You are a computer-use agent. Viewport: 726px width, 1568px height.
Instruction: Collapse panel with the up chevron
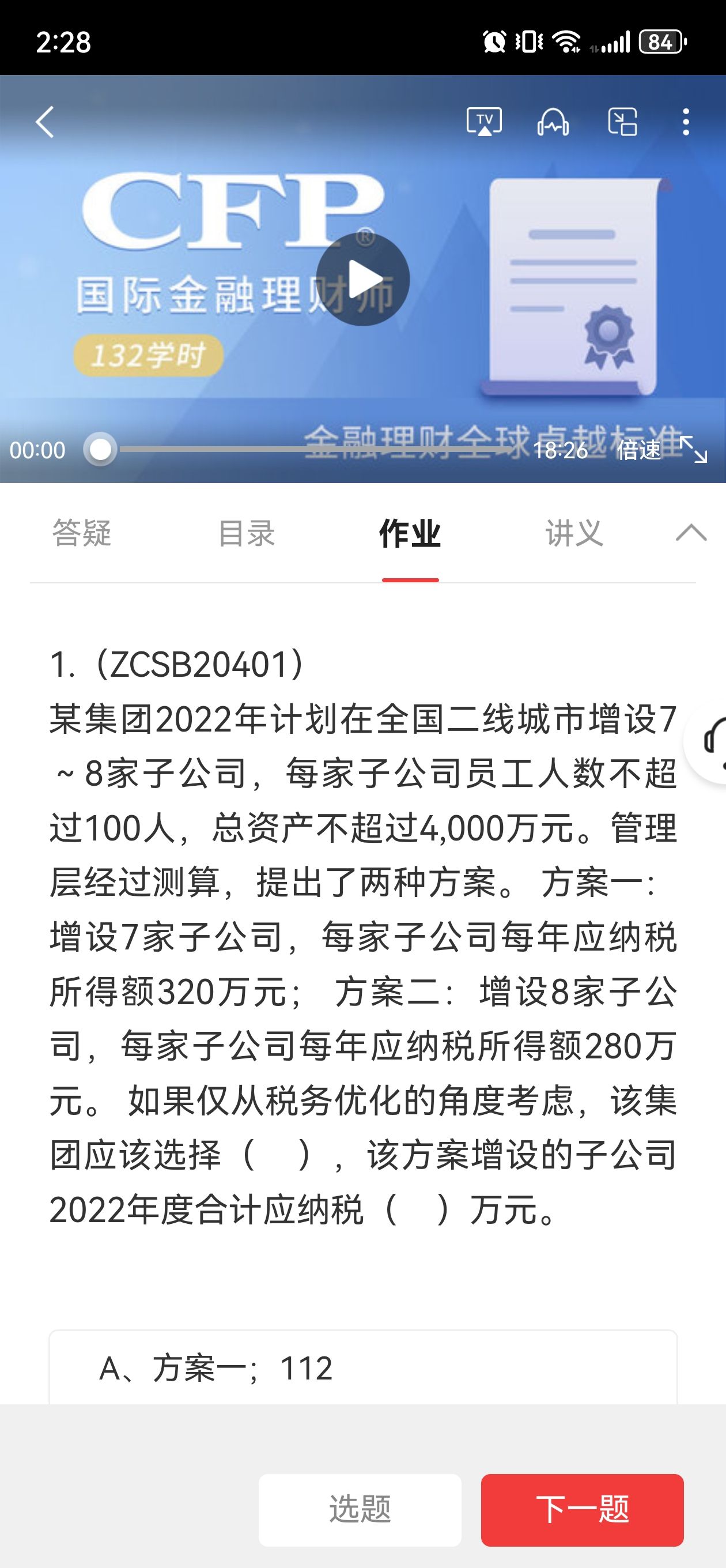[691, 533]
